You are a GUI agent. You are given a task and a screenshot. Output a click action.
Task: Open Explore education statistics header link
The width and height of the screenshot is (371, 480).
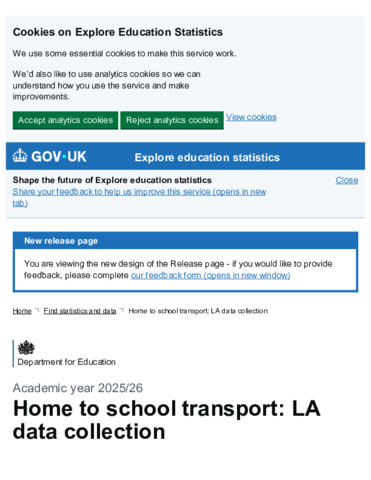click(207, 157)
